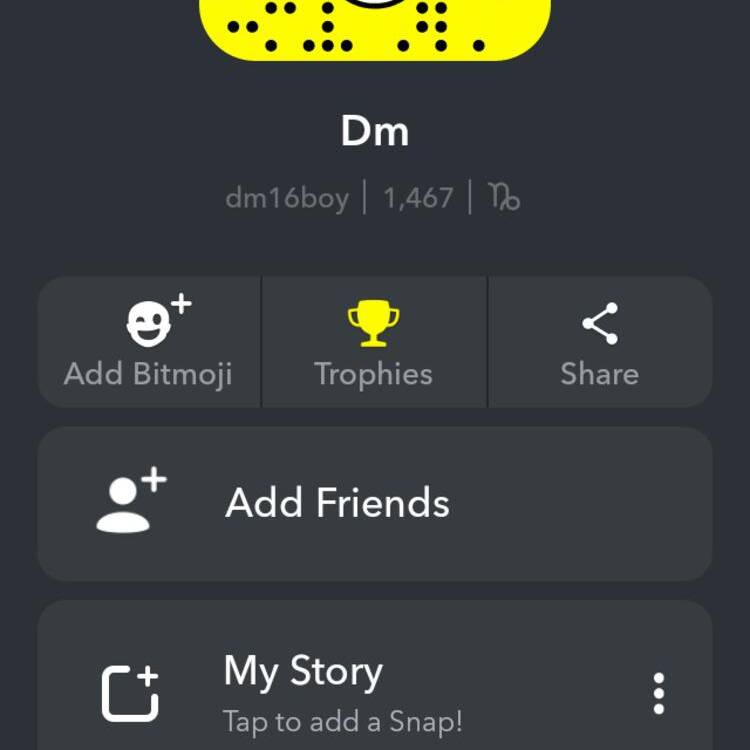The height and width of the screenshot is (750, 750).
Task: Share the profile via Share button
Action: [599, 343]
